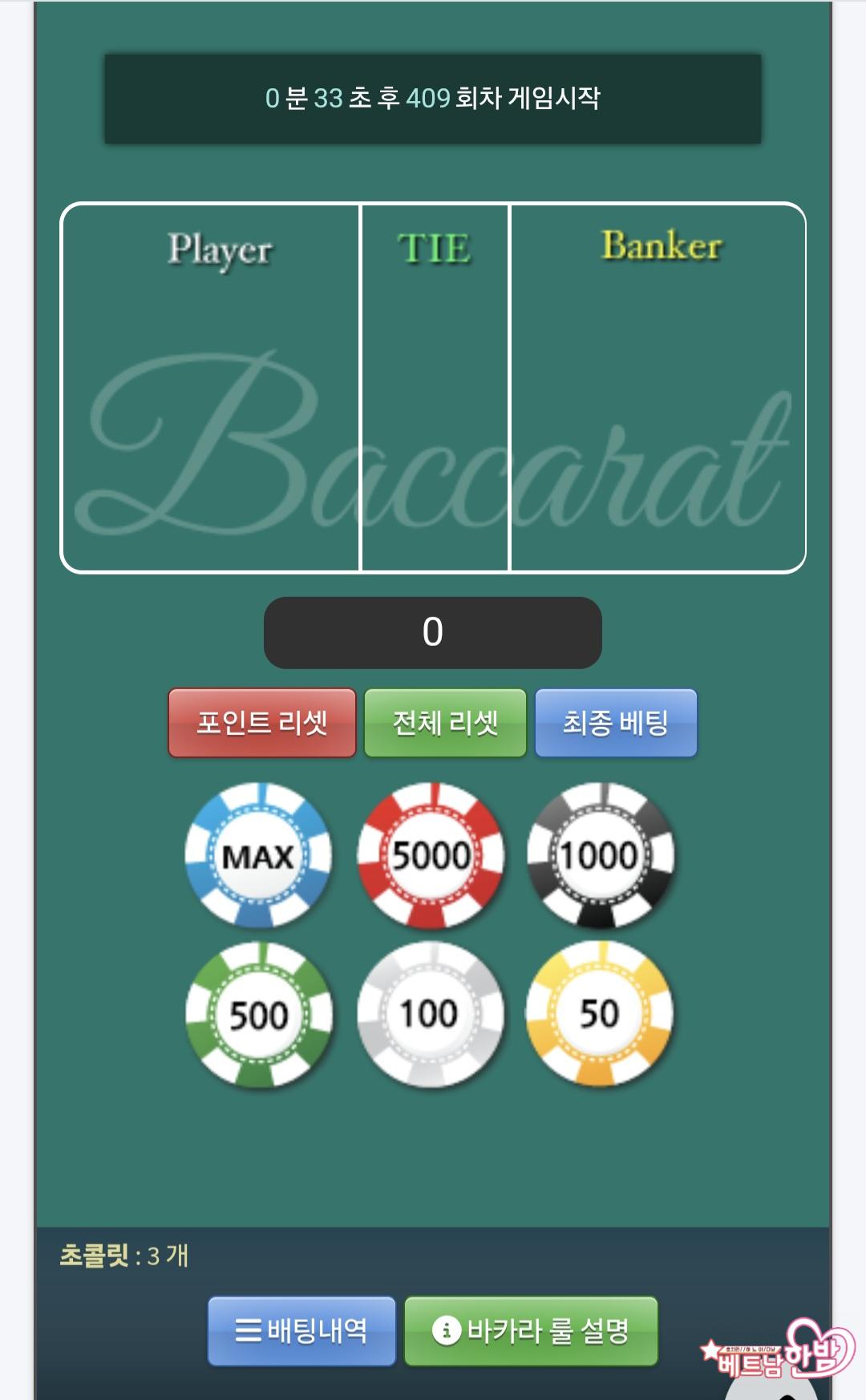Confirm with the 최종 베팅 button

(x=616, y=723)
